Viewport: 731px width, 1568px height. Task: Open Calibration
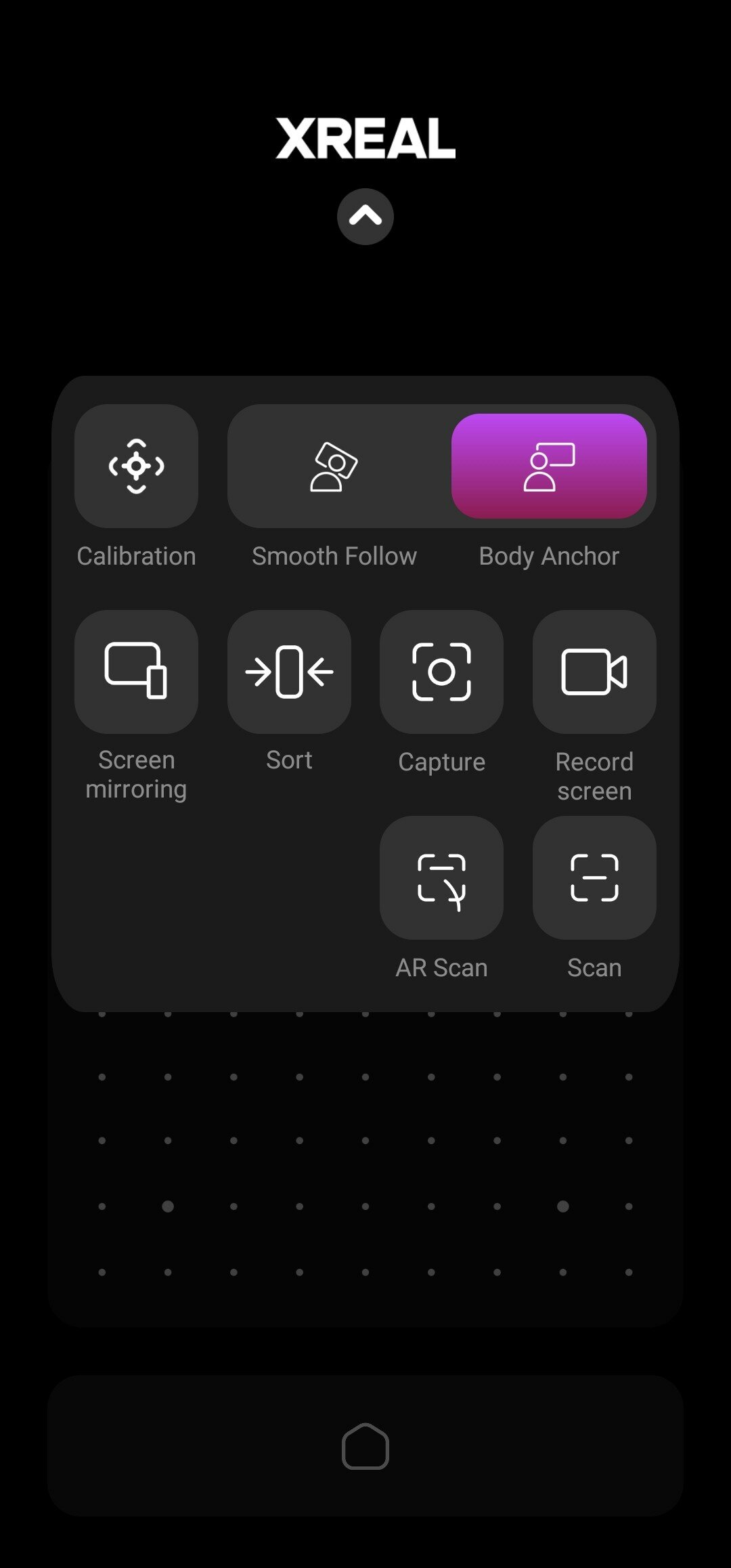click(x=136, y=466)
